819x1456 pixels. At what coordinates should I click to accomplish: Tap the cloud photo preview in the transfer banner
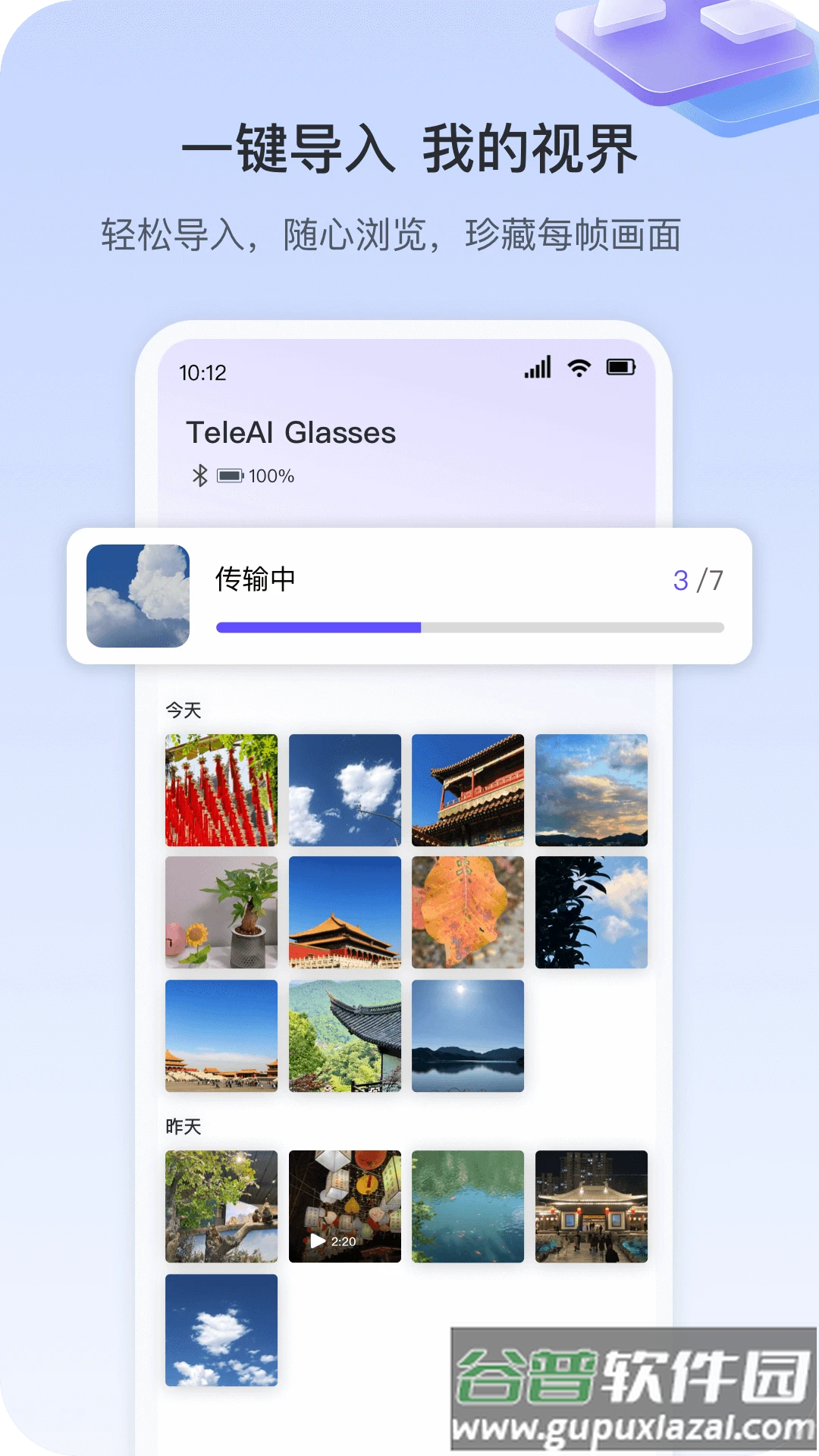(x=139, y=596)
